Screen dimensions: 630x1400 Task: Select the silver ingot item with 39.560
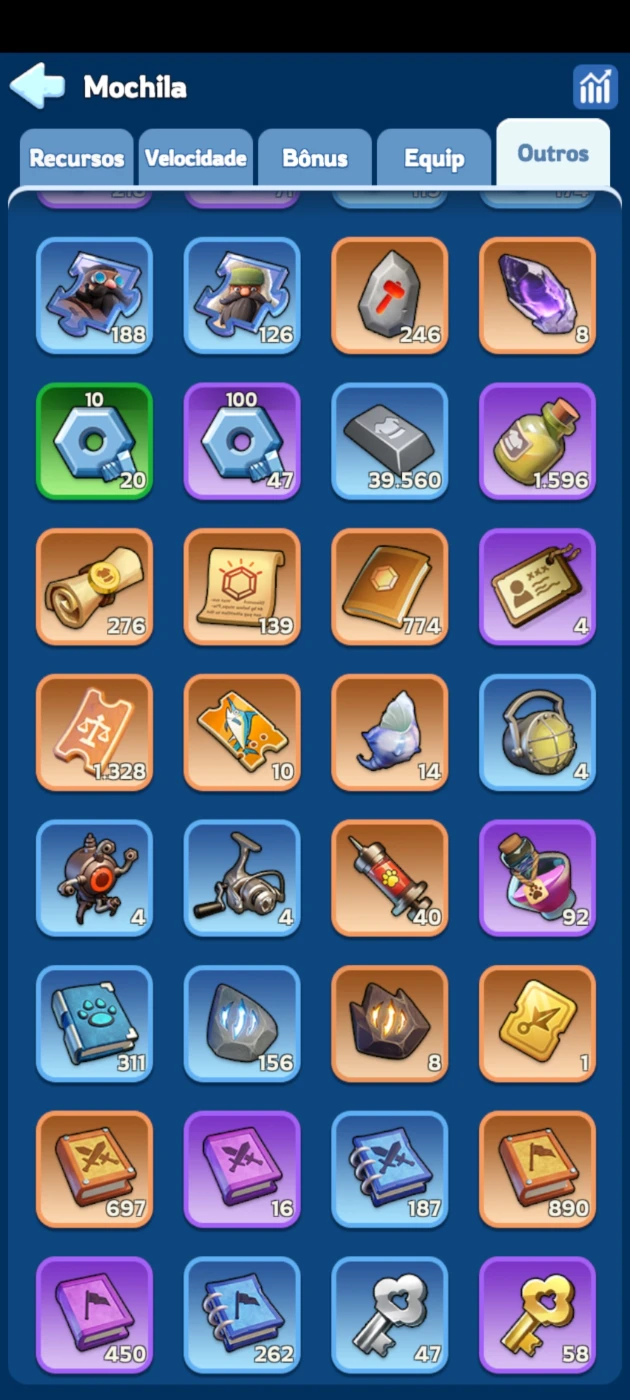(x=390, y=441)
